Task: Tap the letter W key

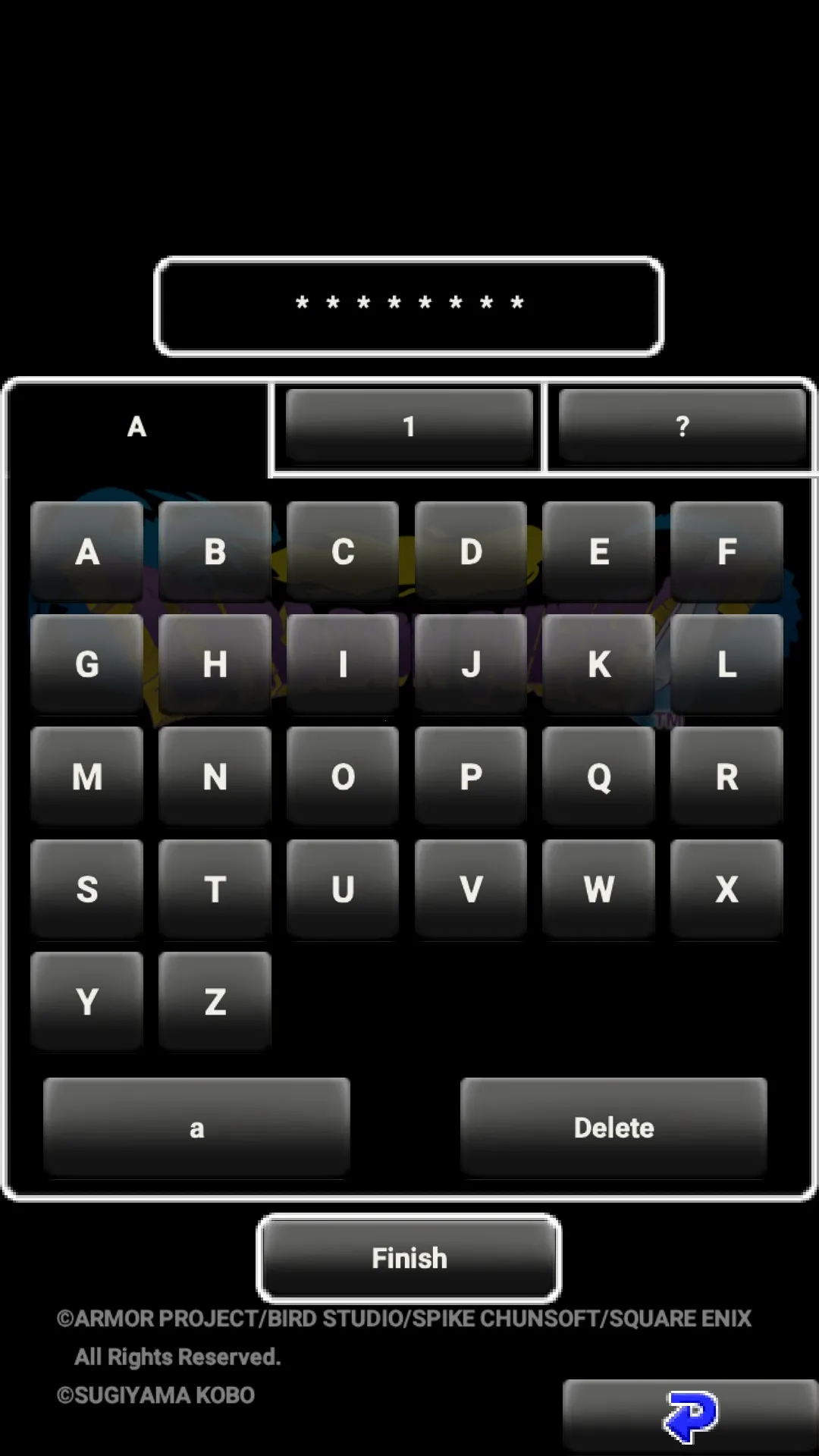Action: 599,889
